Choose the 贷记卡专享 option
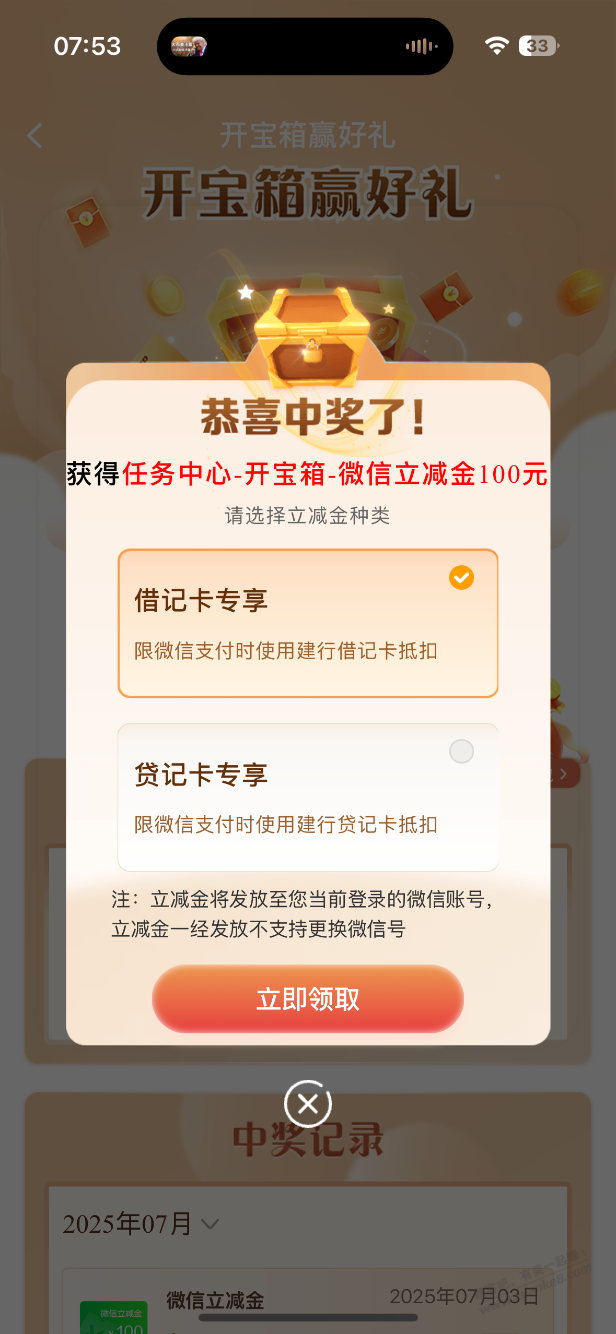 (307, 797)
